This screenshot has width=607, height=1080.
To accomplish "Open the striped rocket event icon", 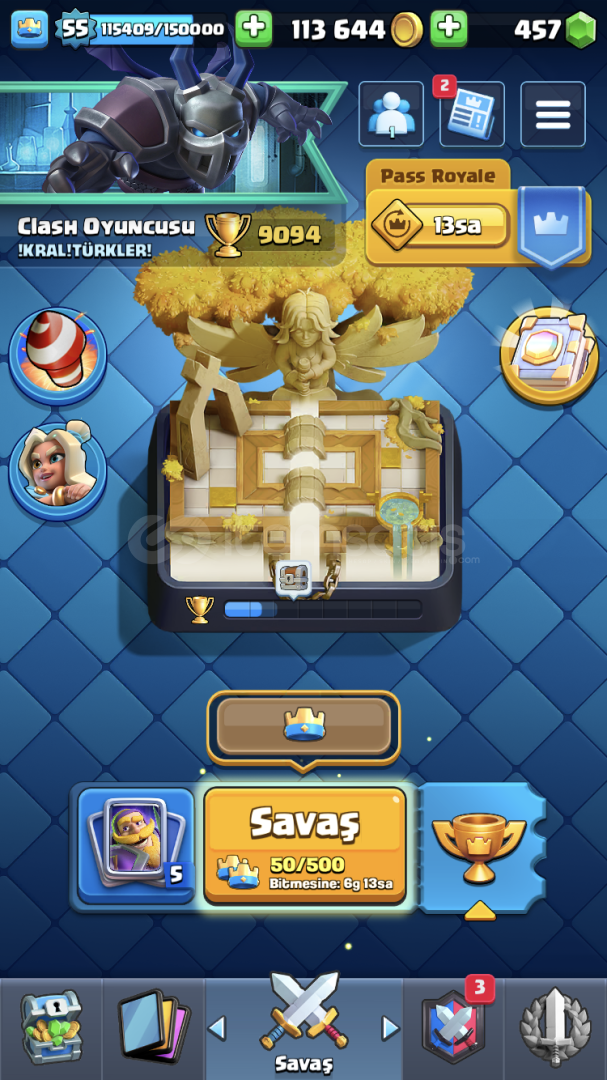I will click(58, 356).
